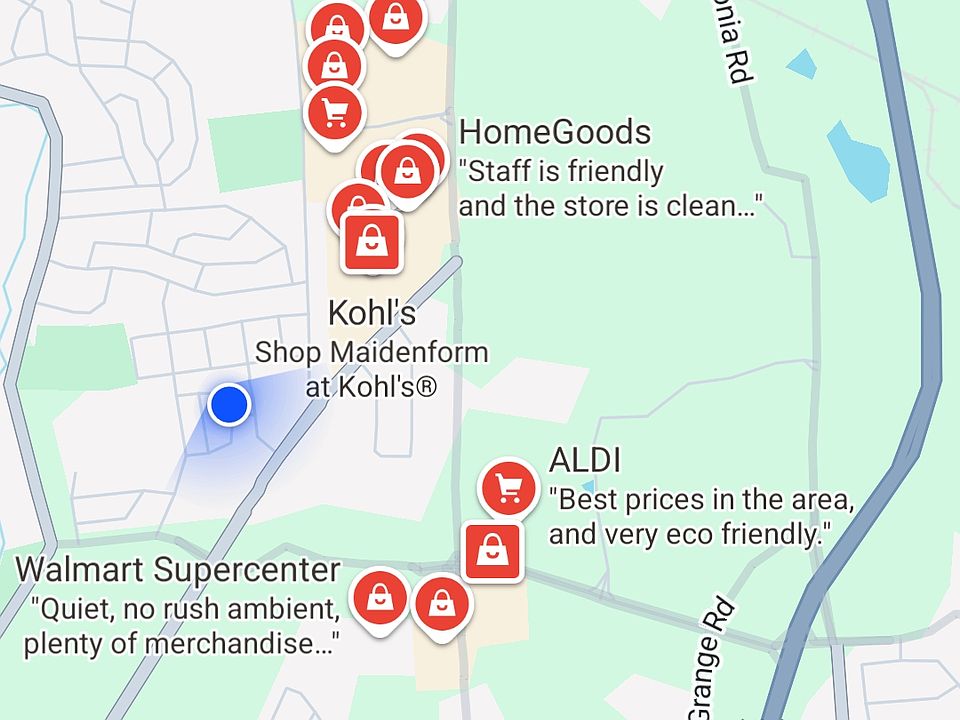
Task: Open the Kohl's place label
Action: 372,314
